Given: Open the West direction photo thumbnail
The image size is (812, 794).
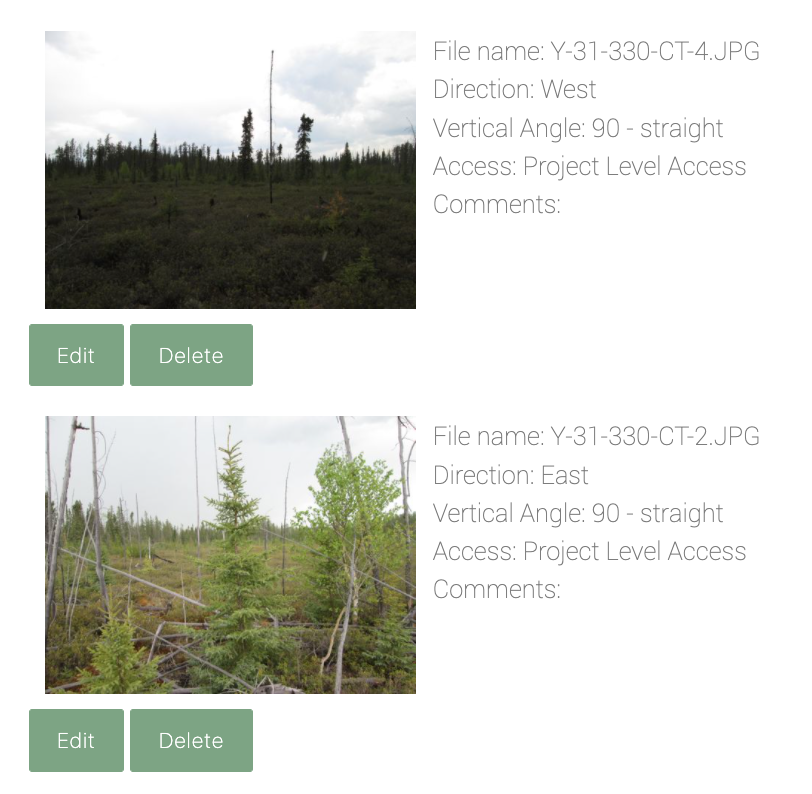Looking at the screenshot, I should point(230,170).
